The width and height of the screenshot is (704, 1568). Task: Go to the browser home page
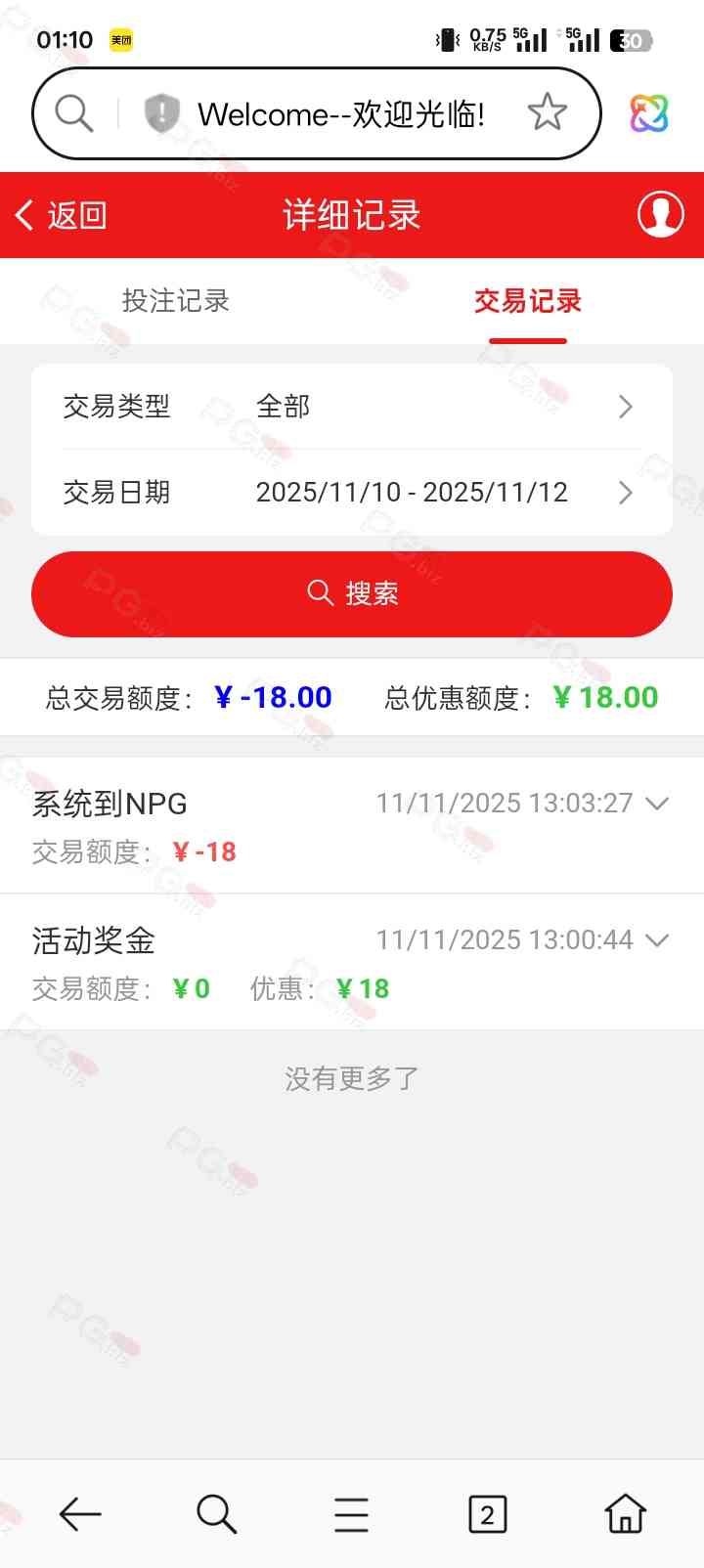(625, 1514)
